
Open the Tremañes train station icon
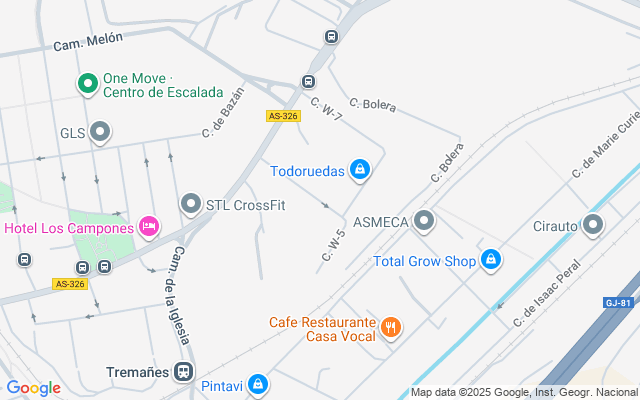[183, 372]
